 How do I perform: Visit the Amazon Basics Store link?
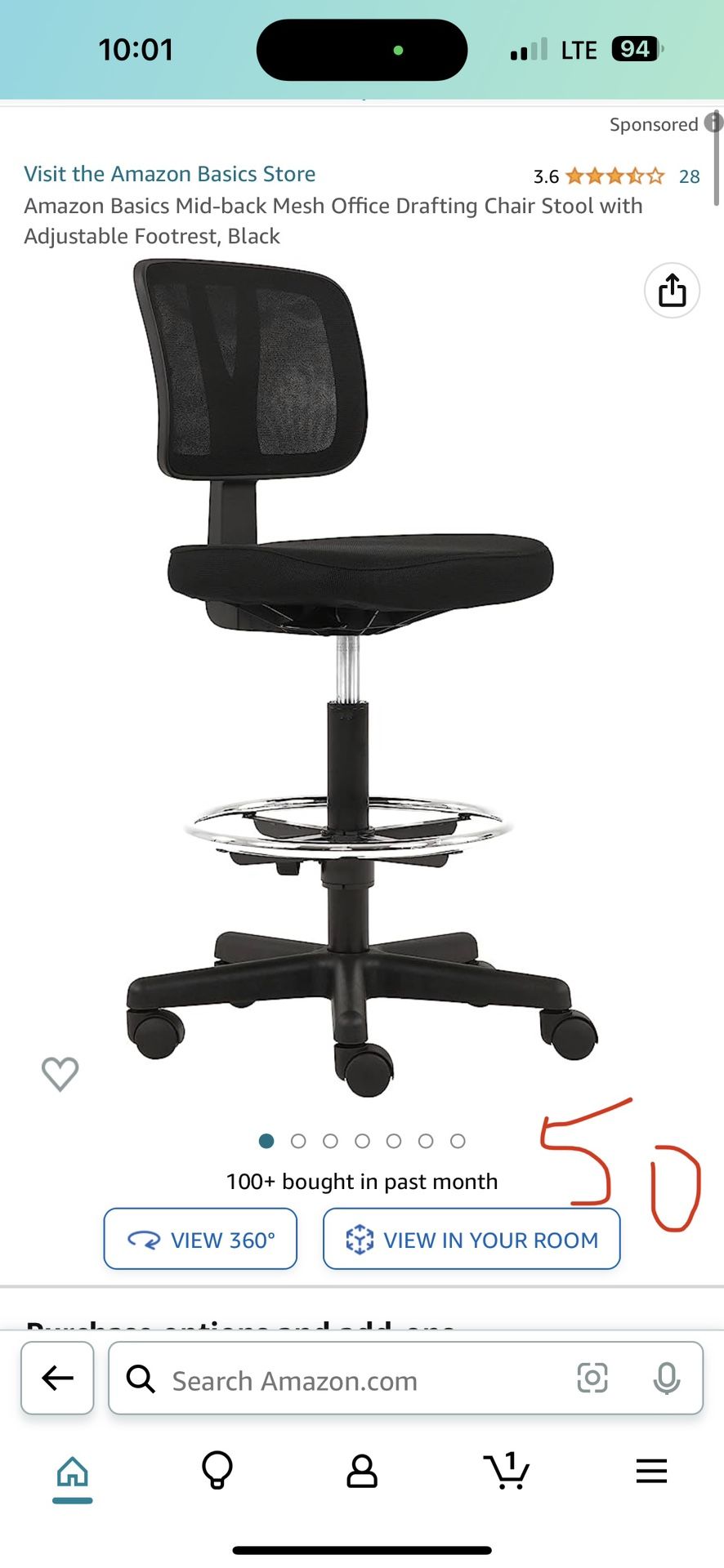(169, 174)
